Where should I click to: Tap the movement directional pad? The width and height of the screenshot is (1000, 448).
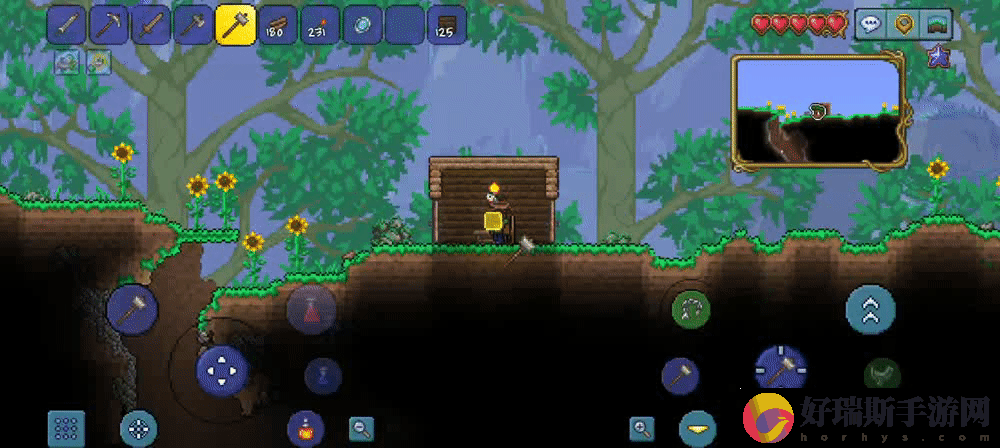tap(221, 372)
